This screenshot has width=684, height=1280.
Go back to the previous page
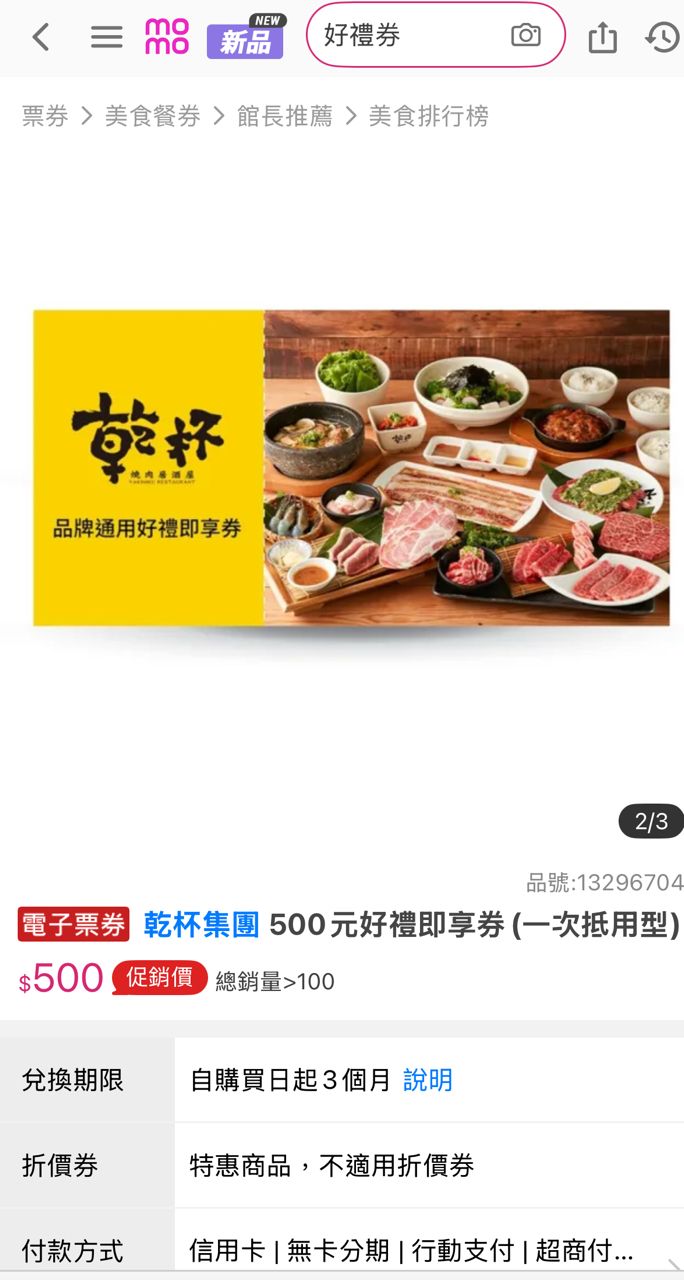tap(40, 38)
